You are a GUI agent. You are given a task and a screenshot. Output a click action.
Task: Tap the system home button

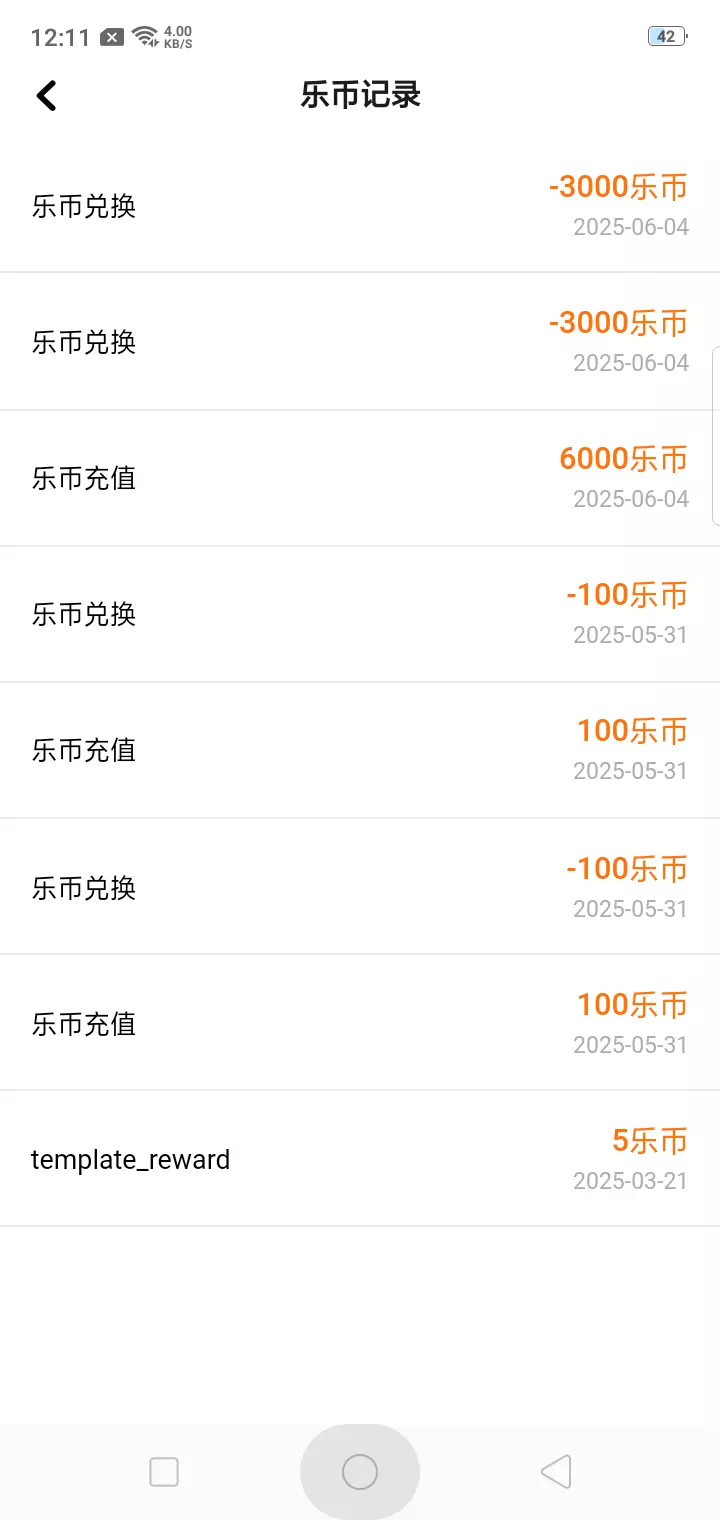[360, 1472]
